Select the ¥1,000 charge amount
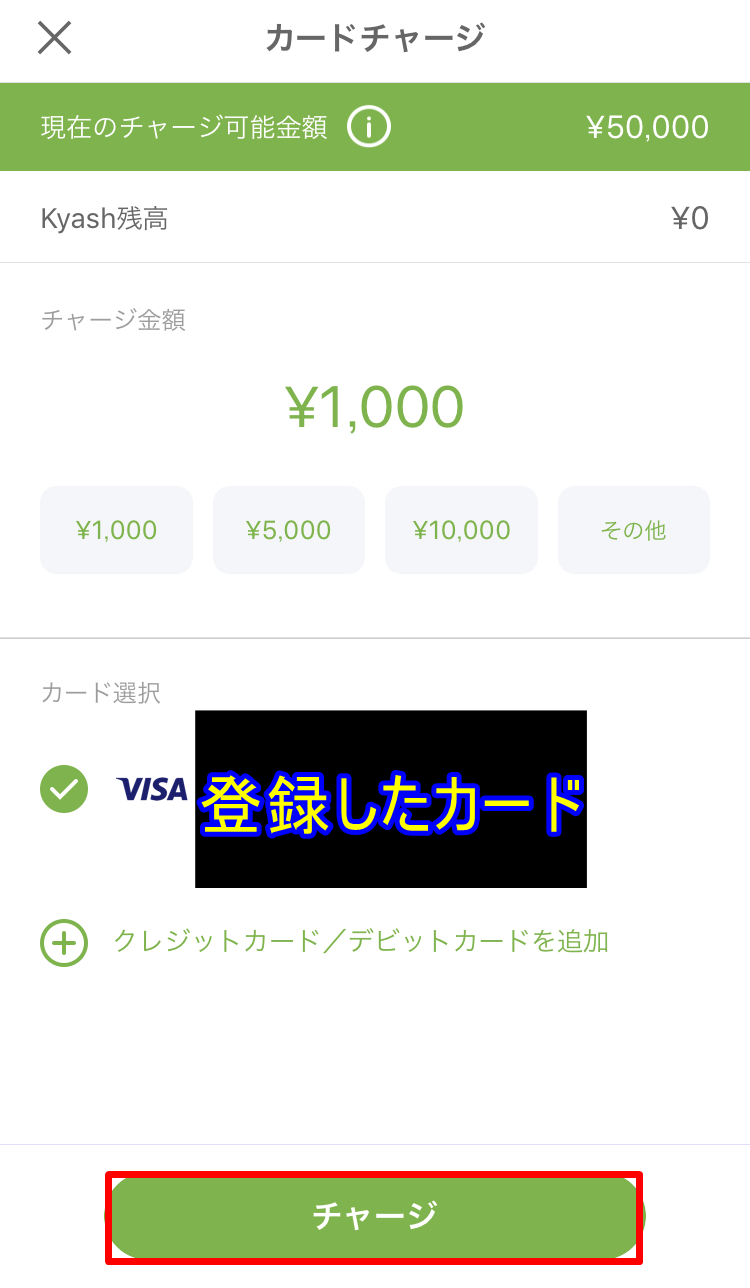The height and width of the screenshot is (1288, 750). (x=116, y=530)
